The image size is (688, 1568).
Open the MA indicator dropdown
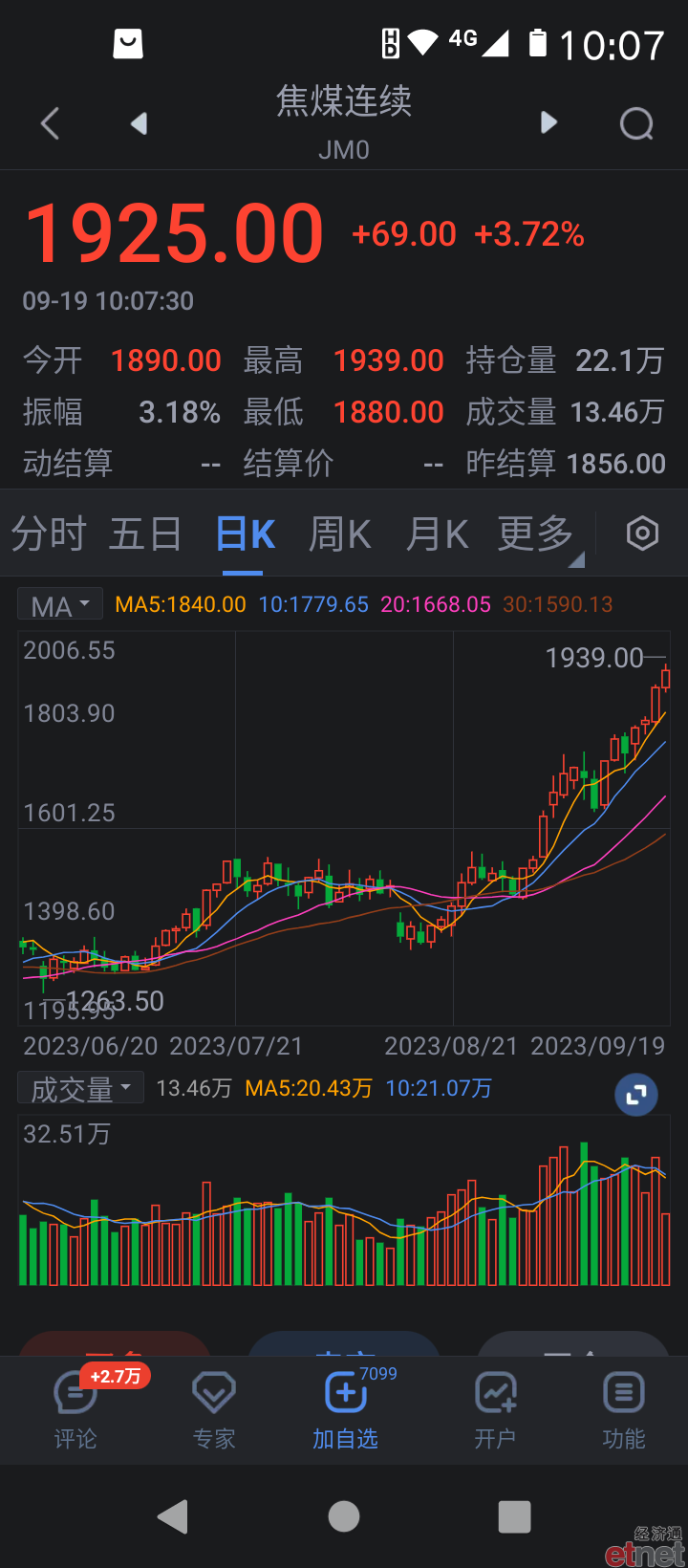pyautogui.click(x=60, y=605)
